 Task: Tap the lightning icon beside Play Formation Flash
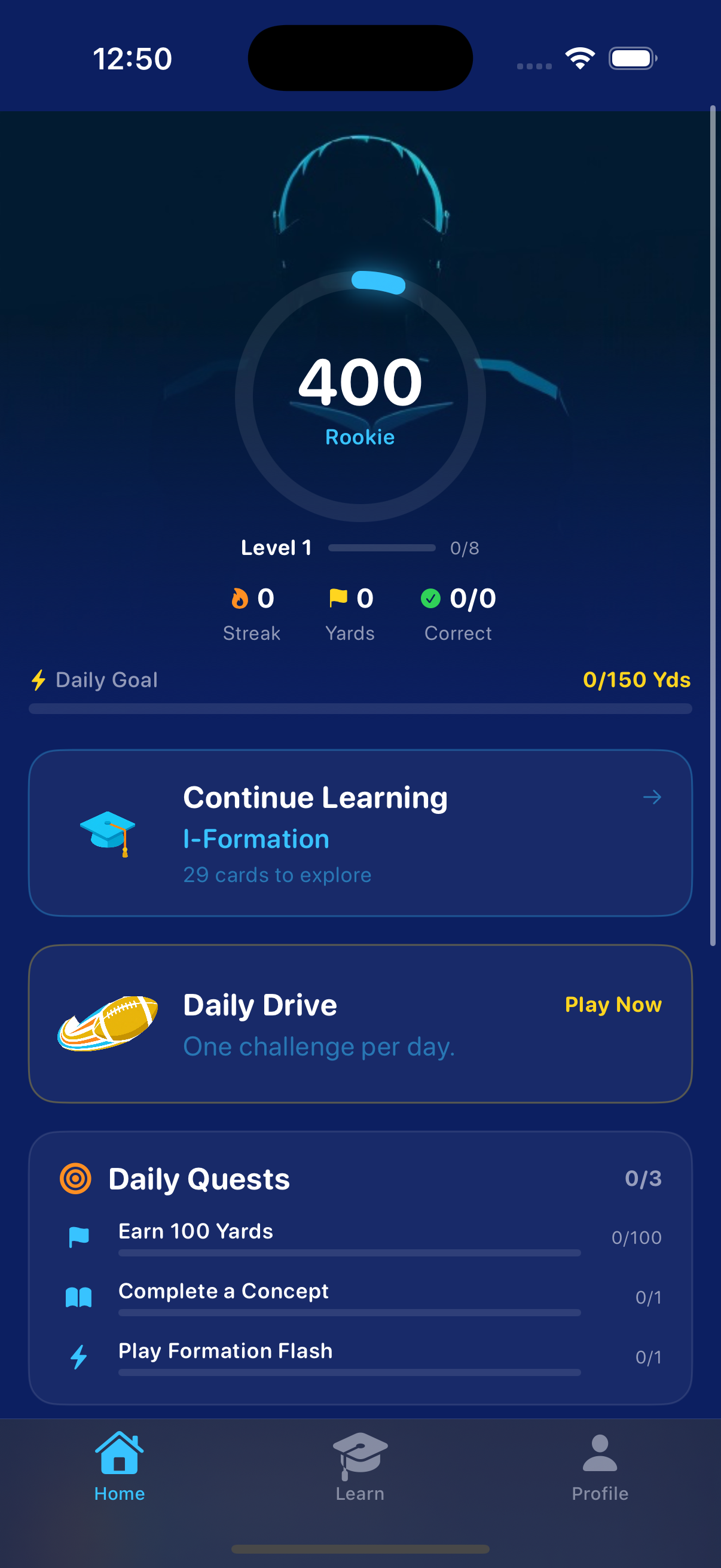[x=80, y=1357]
